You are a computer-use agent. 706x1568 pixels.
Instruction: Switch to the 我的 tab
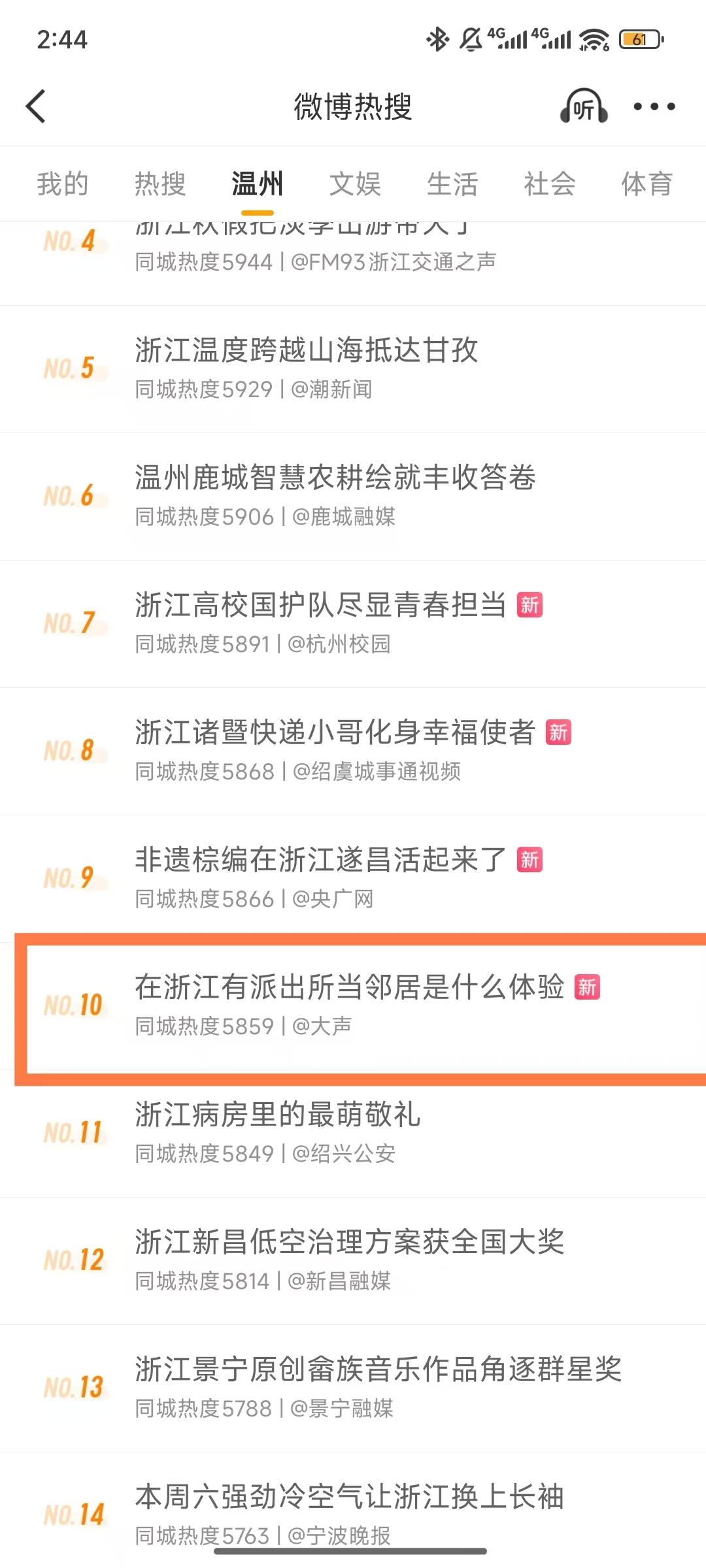[x=63, y=184]
